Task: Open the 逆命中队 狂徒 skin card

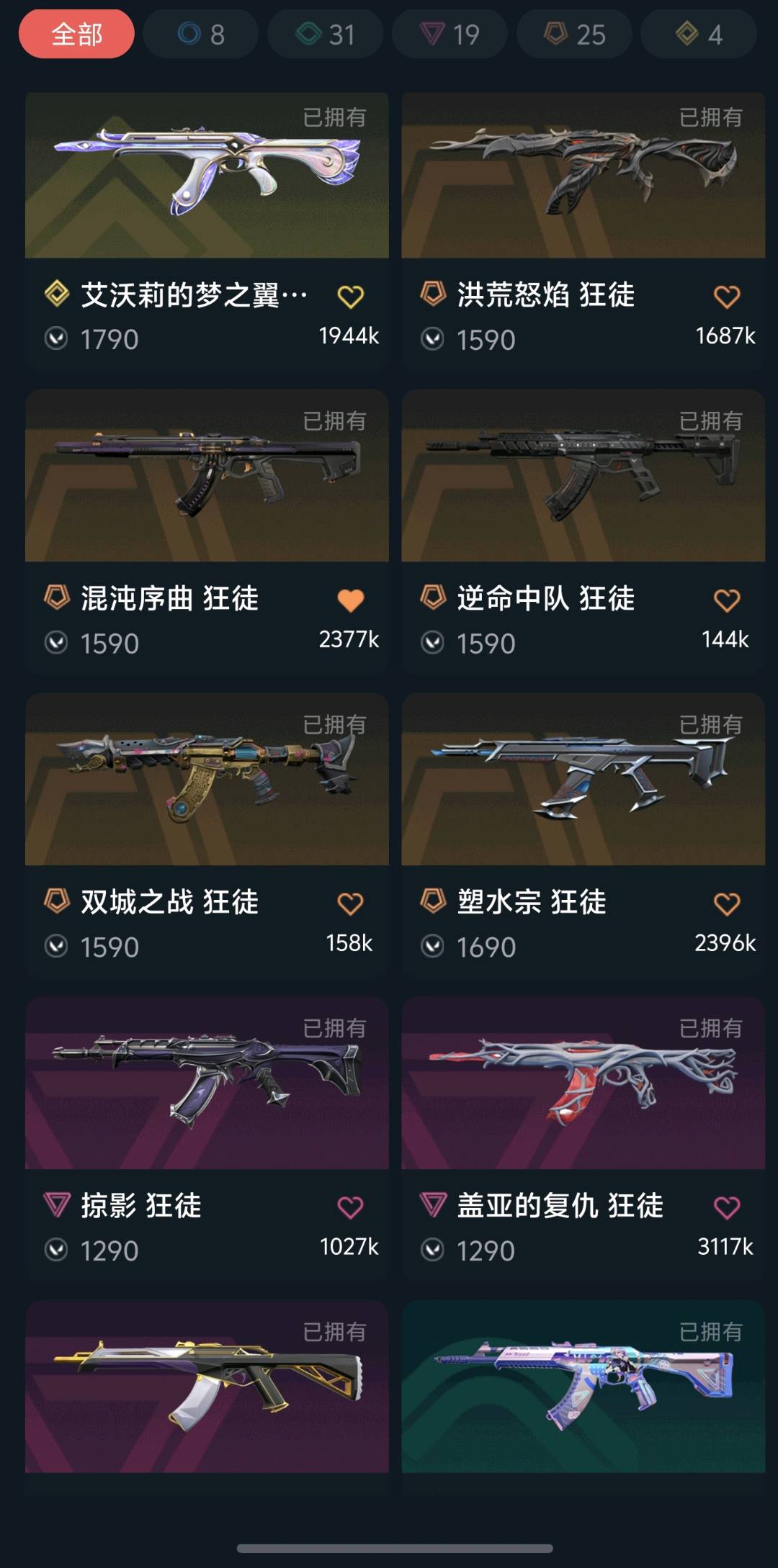Action: coord(583,532)
